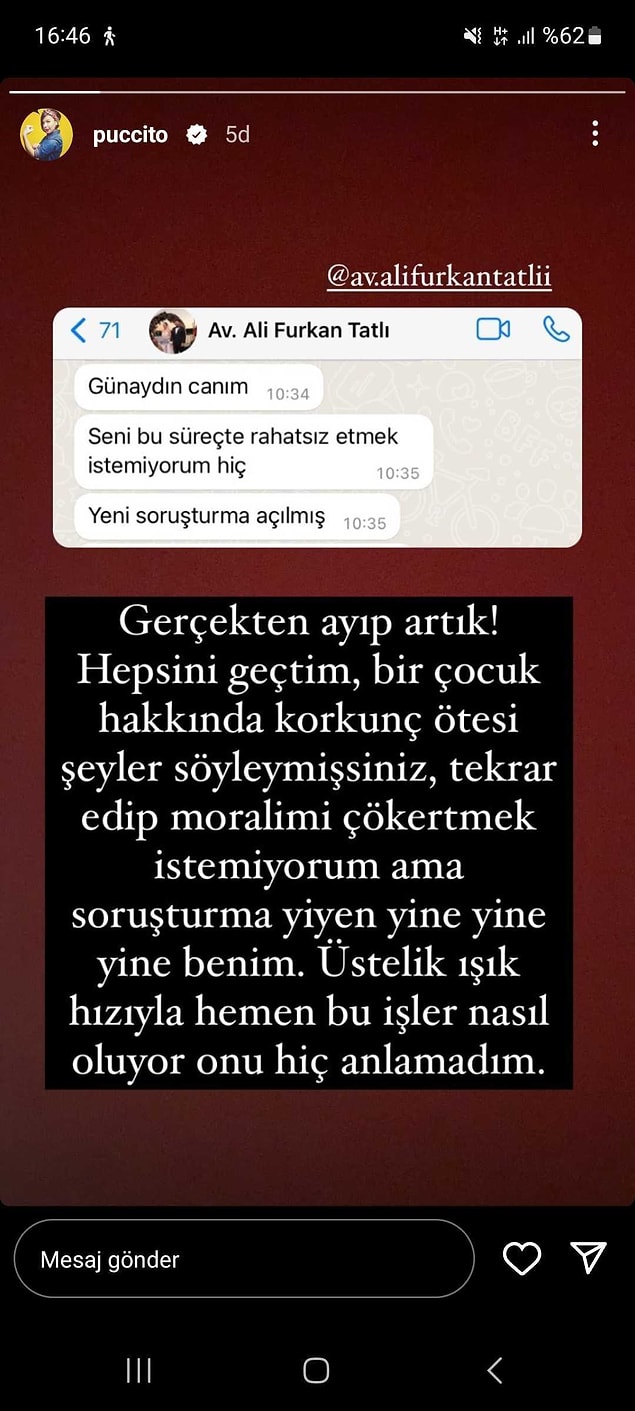The image size is (635, 1411).
Task: Open the story overflow menu
Action: (x=595, y=134)
